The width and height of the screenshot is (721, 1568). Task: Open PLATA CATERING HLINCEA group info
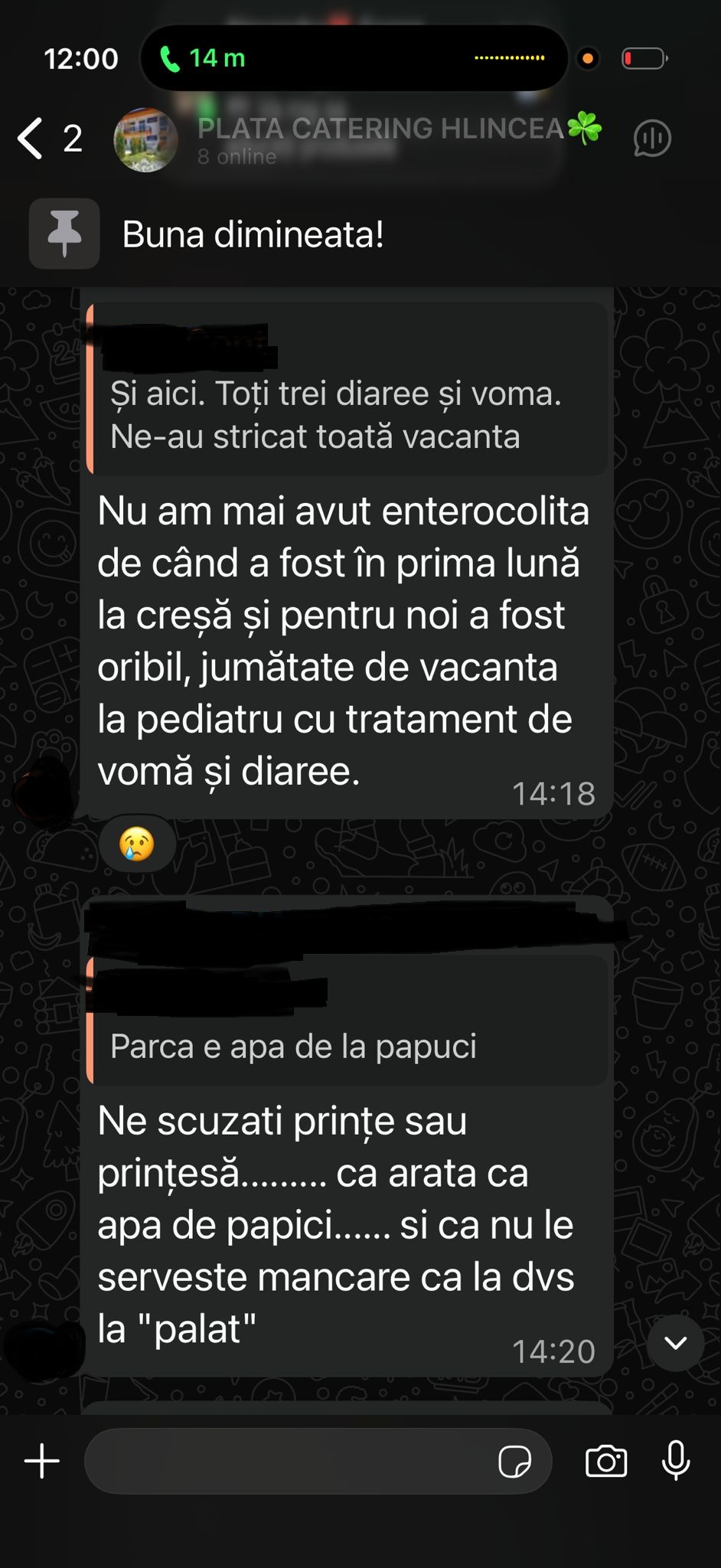(x=380, y=139)
